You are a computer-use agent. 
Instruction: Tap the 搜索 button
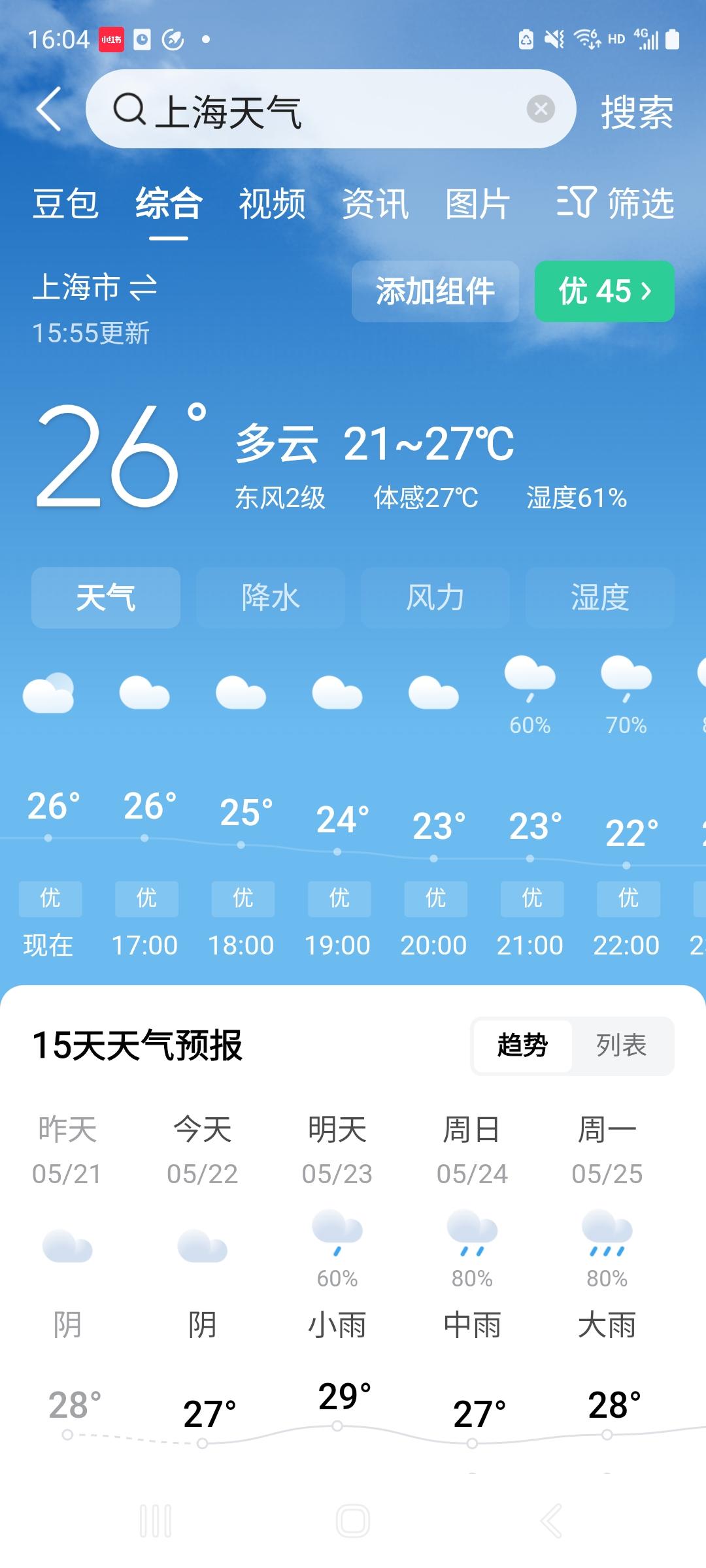[x=637, y=112]
